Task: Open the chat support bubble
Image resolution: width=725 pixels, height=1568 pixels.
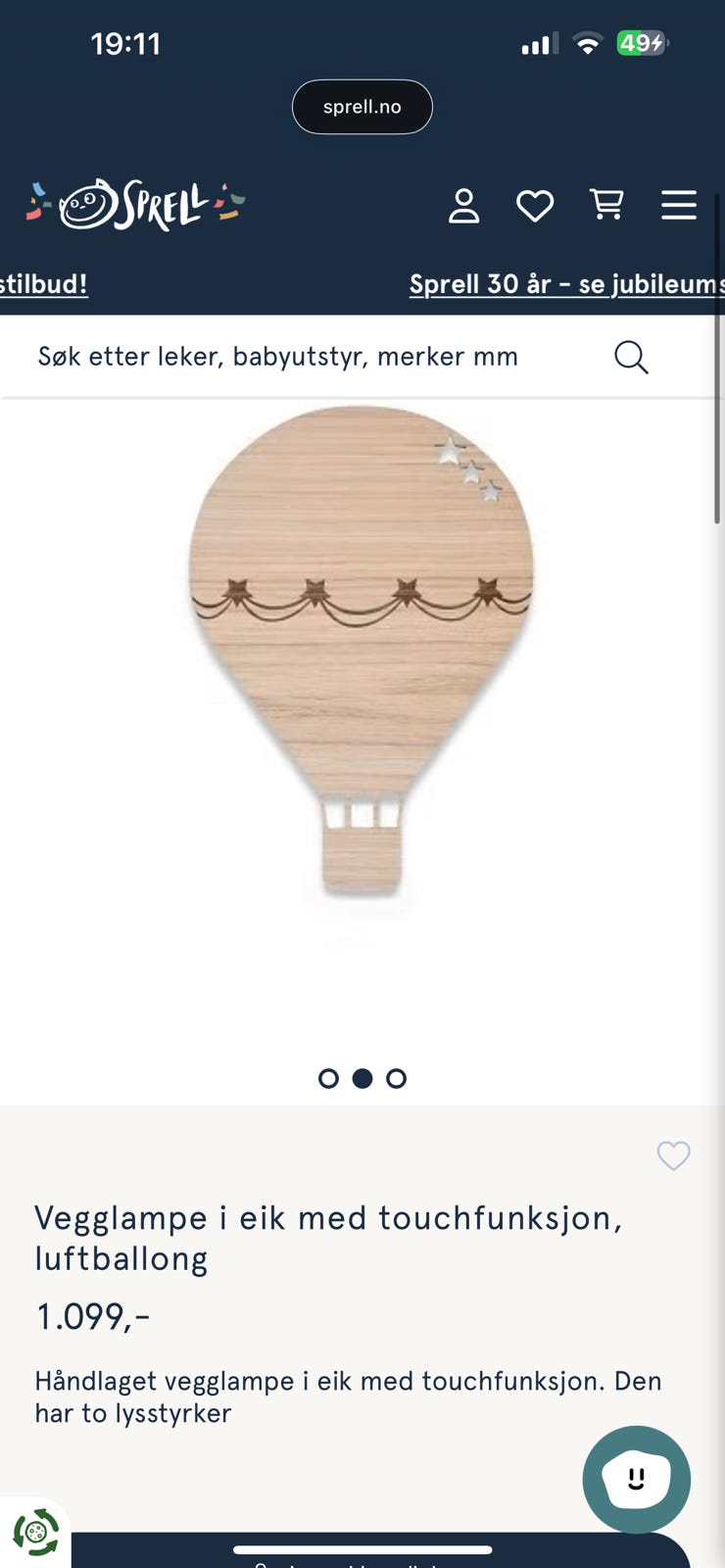Action: (637, 1479)
